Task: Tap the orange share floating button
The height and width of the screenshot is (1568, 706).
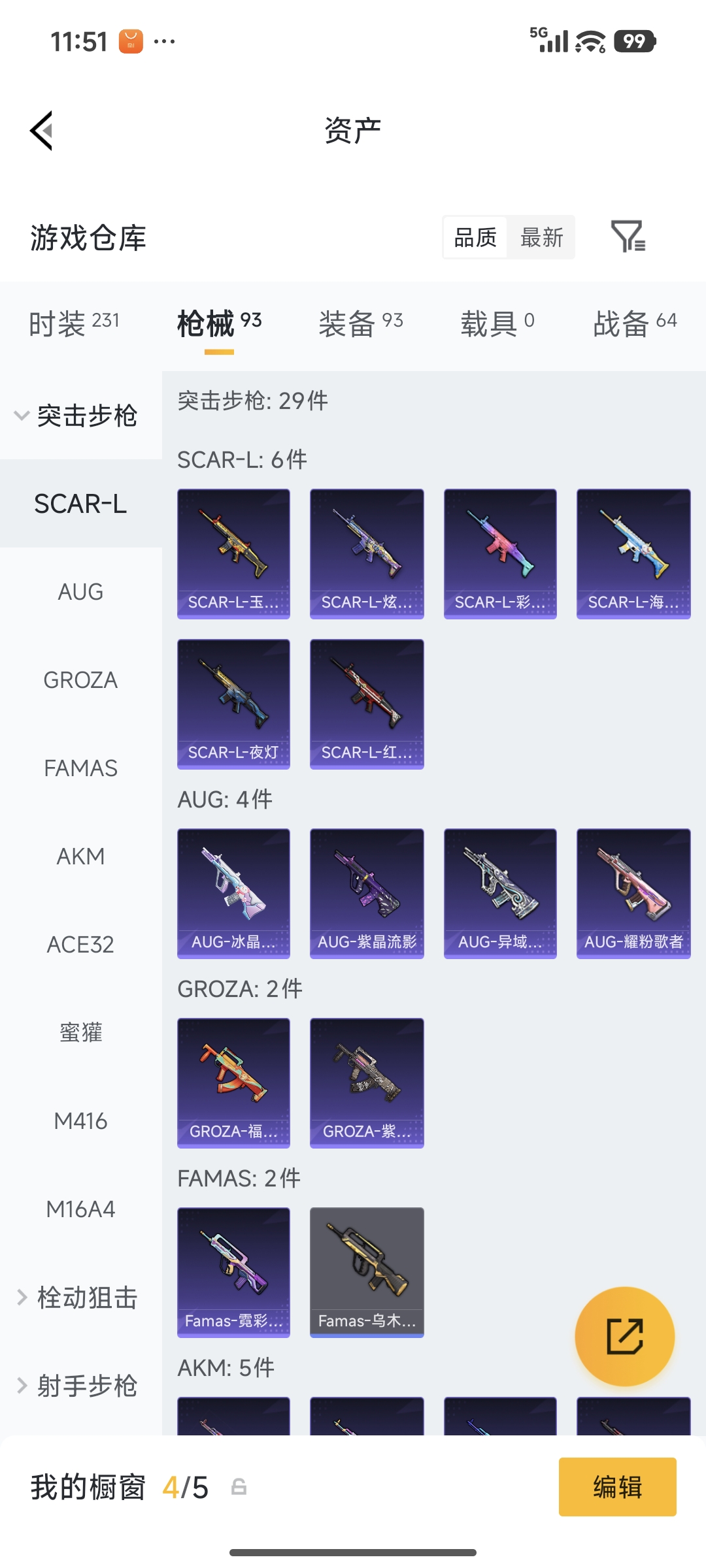Action: (625, 1337)
